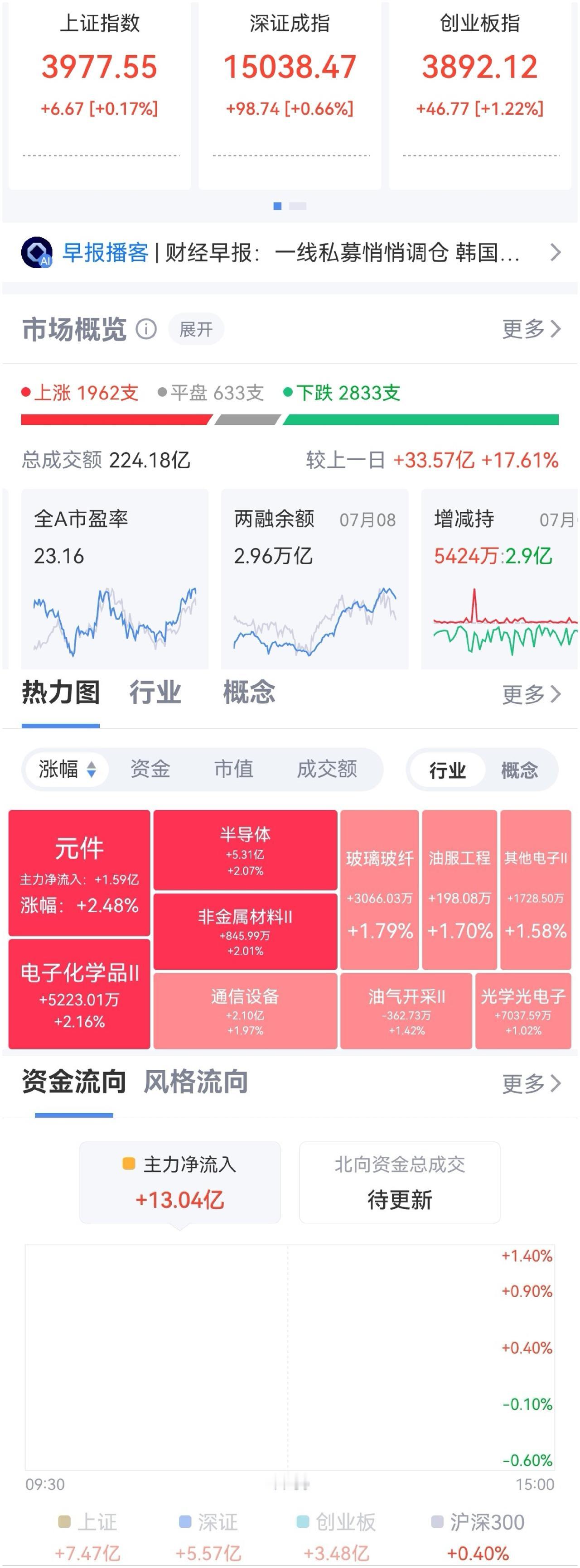The height and width of the screenshot is (1568, 580).
Task: Select the 市值 heatmap filter
Action: (x=233, y=770)
